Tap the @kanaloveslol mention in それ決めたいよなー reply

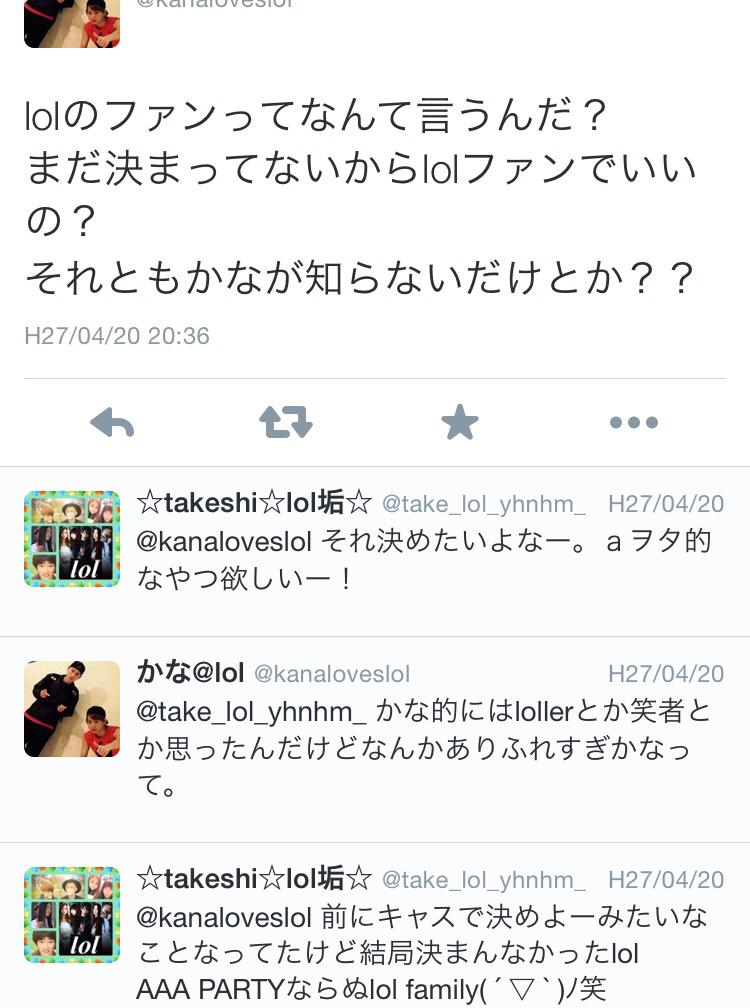[x=225, y=542]
